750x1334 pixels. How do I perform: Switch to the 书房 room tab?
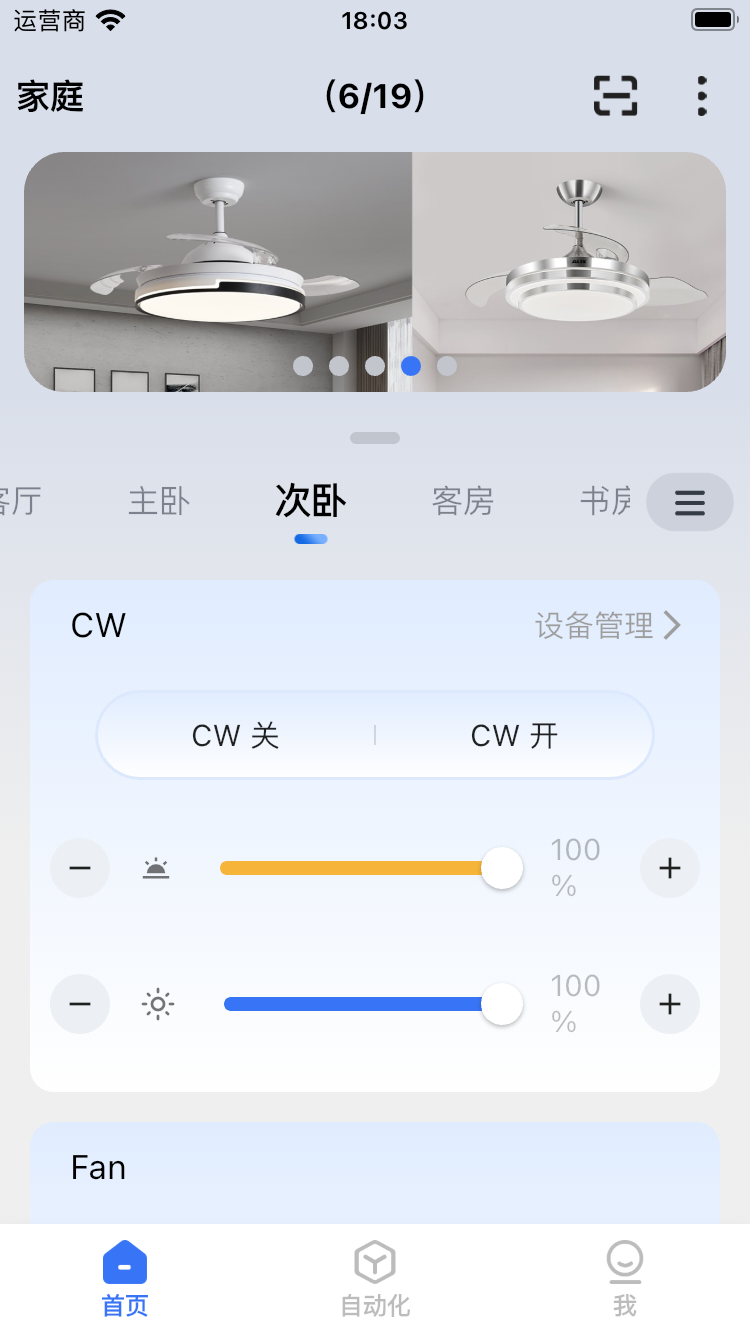[x=606, y=501]
